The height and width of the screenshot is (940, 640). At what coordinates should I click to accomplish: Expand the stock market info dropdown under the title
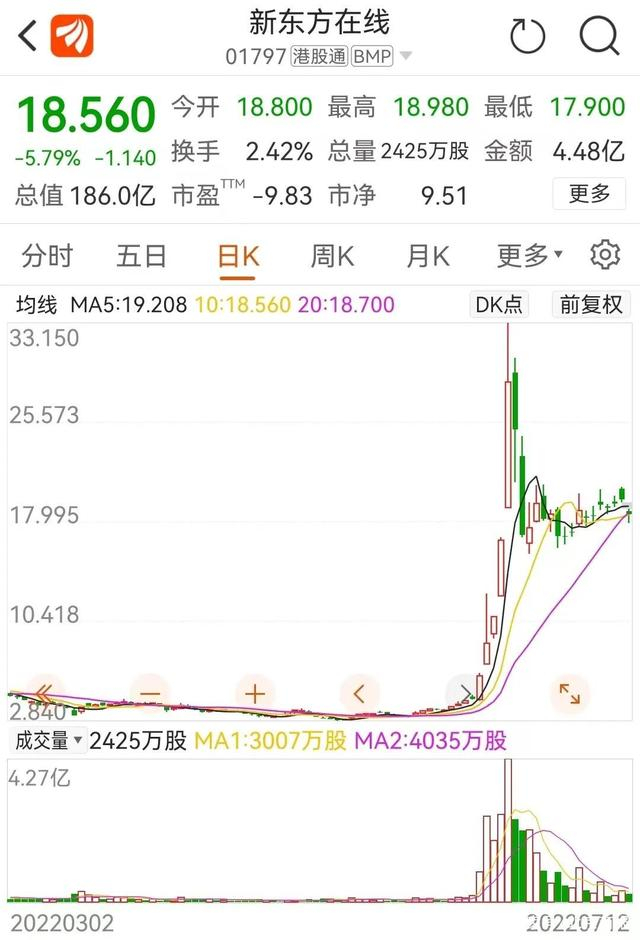tap(406, 57)
